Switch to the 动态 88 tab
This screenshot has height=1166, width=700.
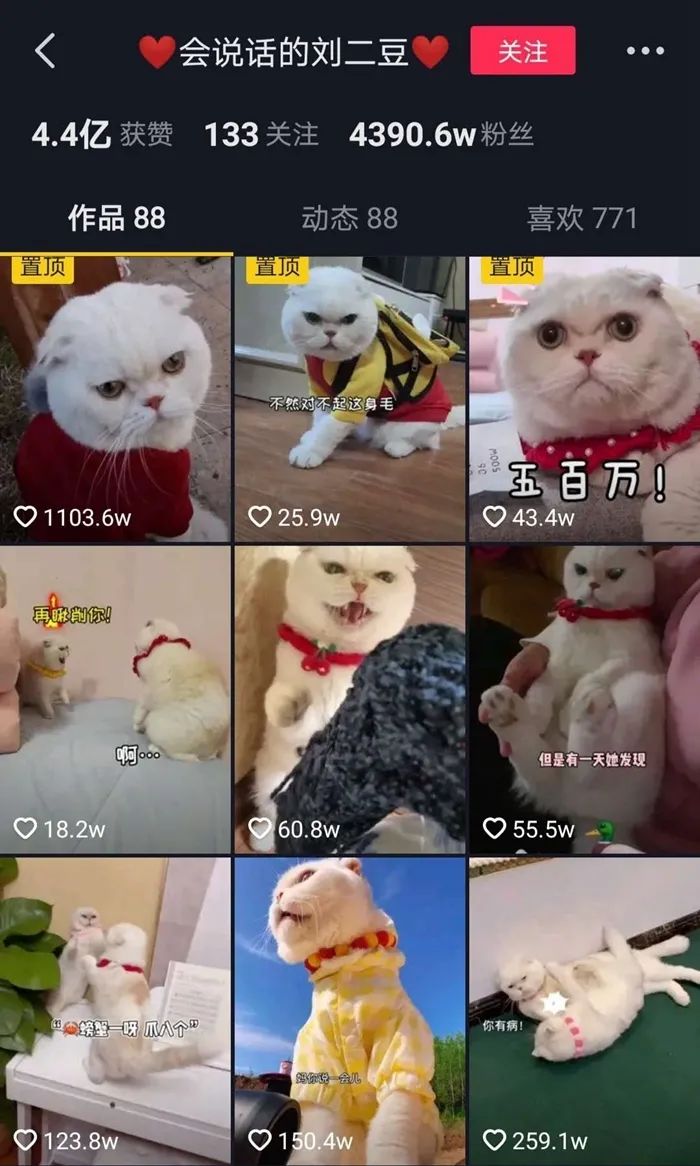350,219
